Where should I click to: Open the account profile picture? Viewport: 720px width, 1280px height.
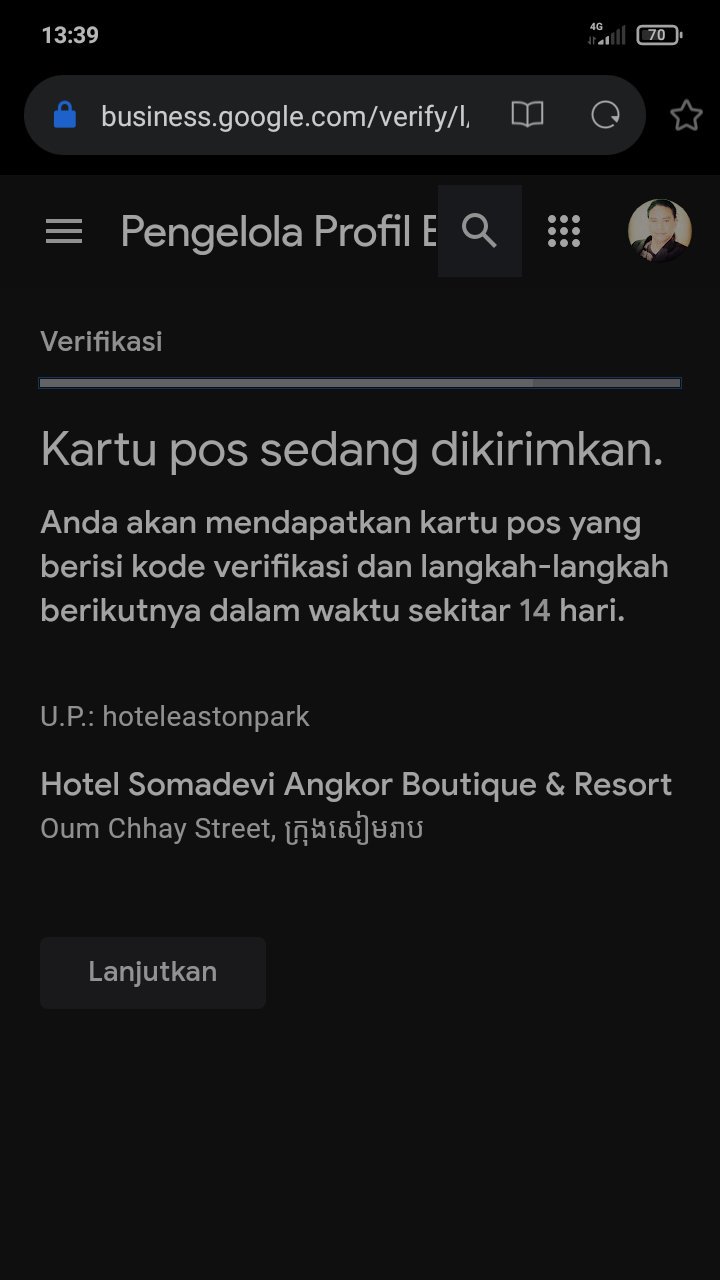(659, 231)
